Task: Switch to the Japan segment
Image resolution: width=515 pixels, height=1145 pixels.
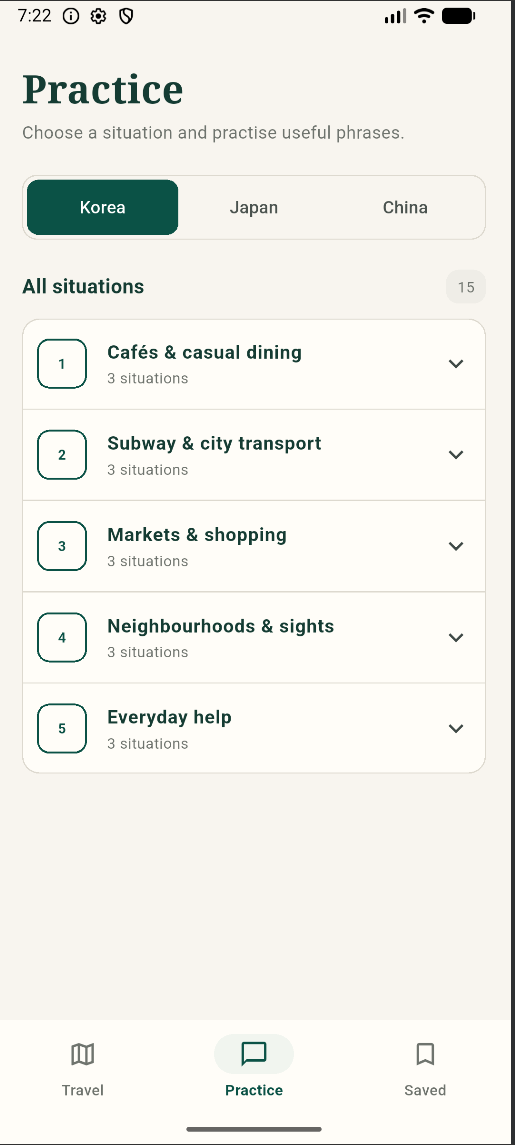Action: pos(253,207)
